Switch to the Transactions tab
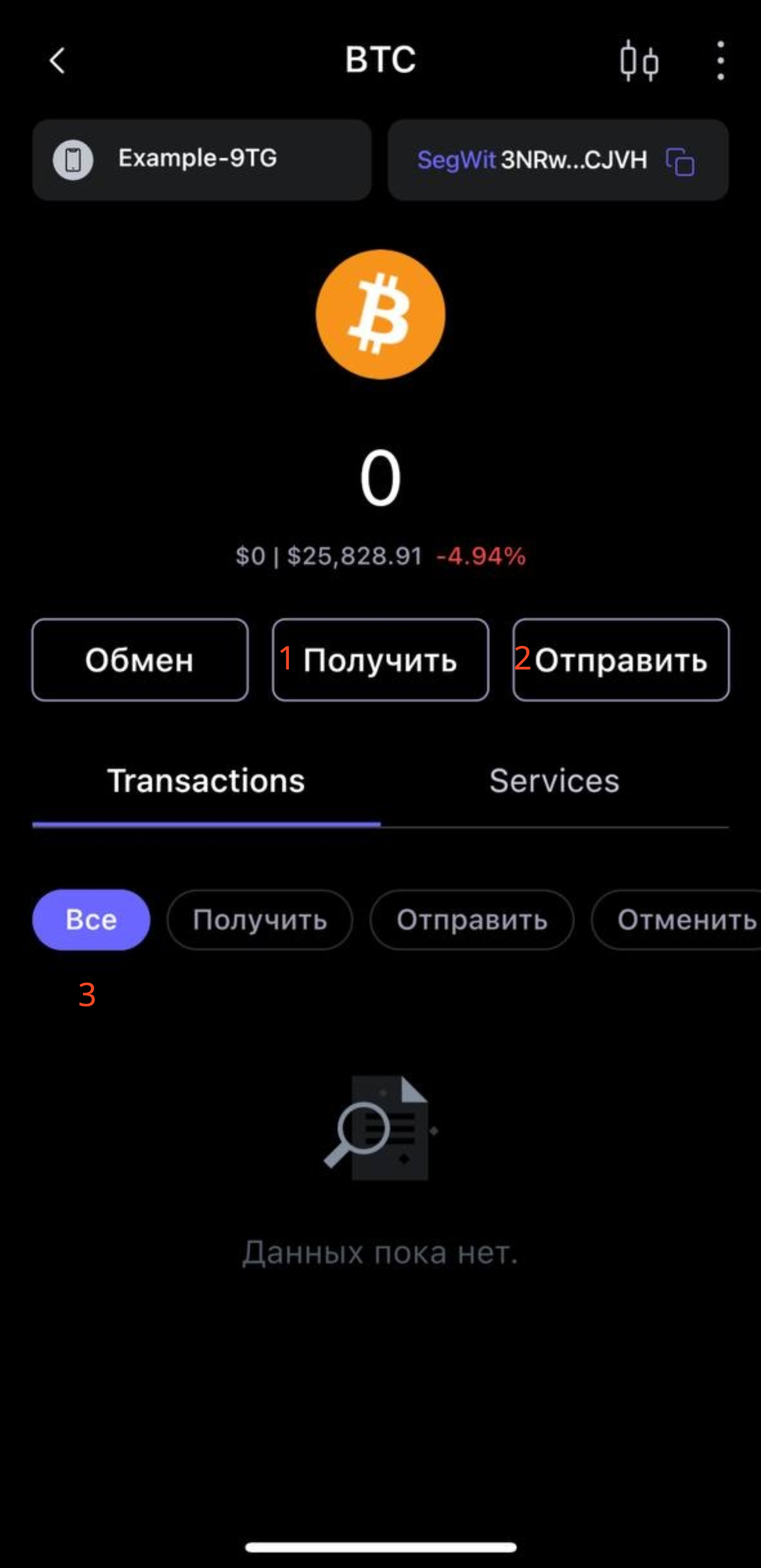This screenshot has height=1568, width=761. click(x=206, y=781)
